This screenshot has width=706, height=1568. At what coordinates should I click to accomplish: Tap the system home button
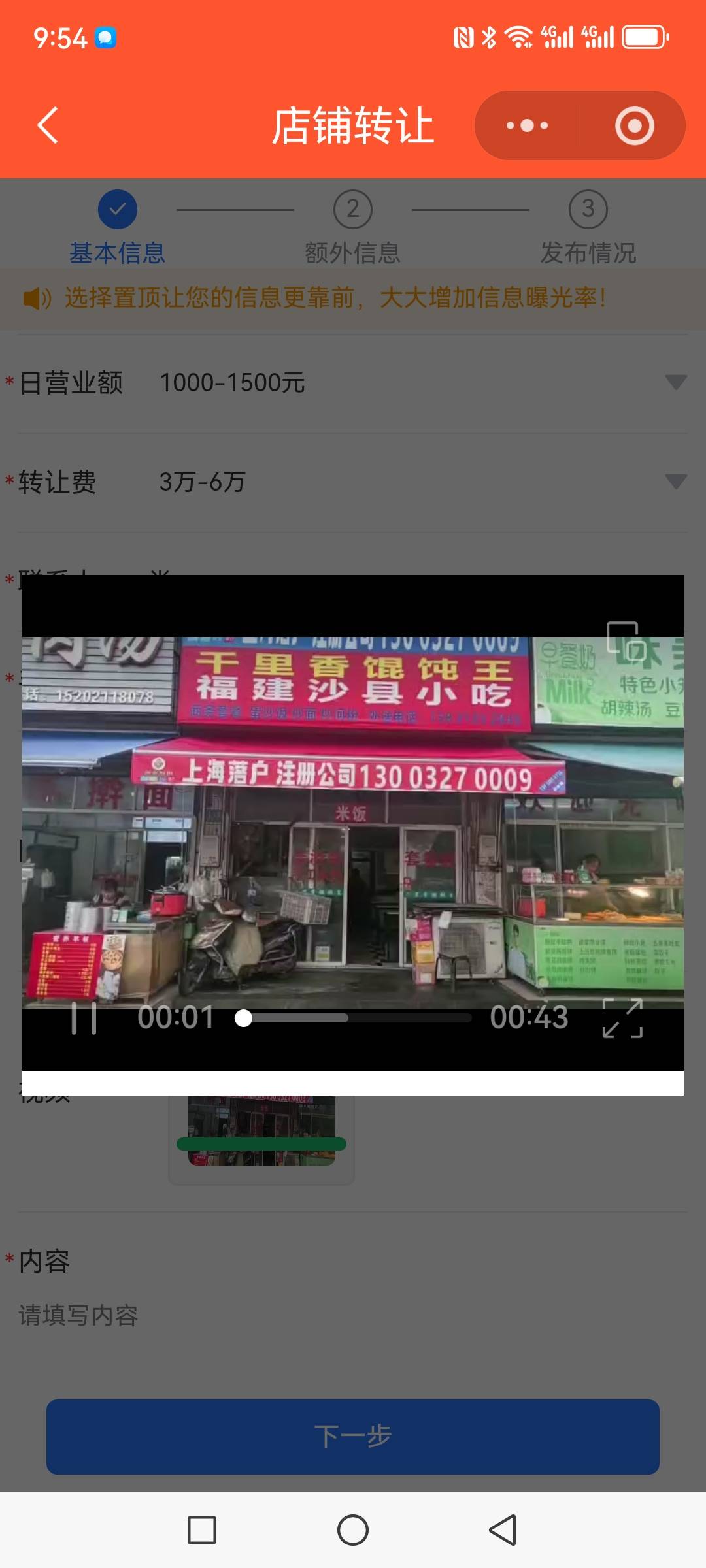coord(353,1530)
